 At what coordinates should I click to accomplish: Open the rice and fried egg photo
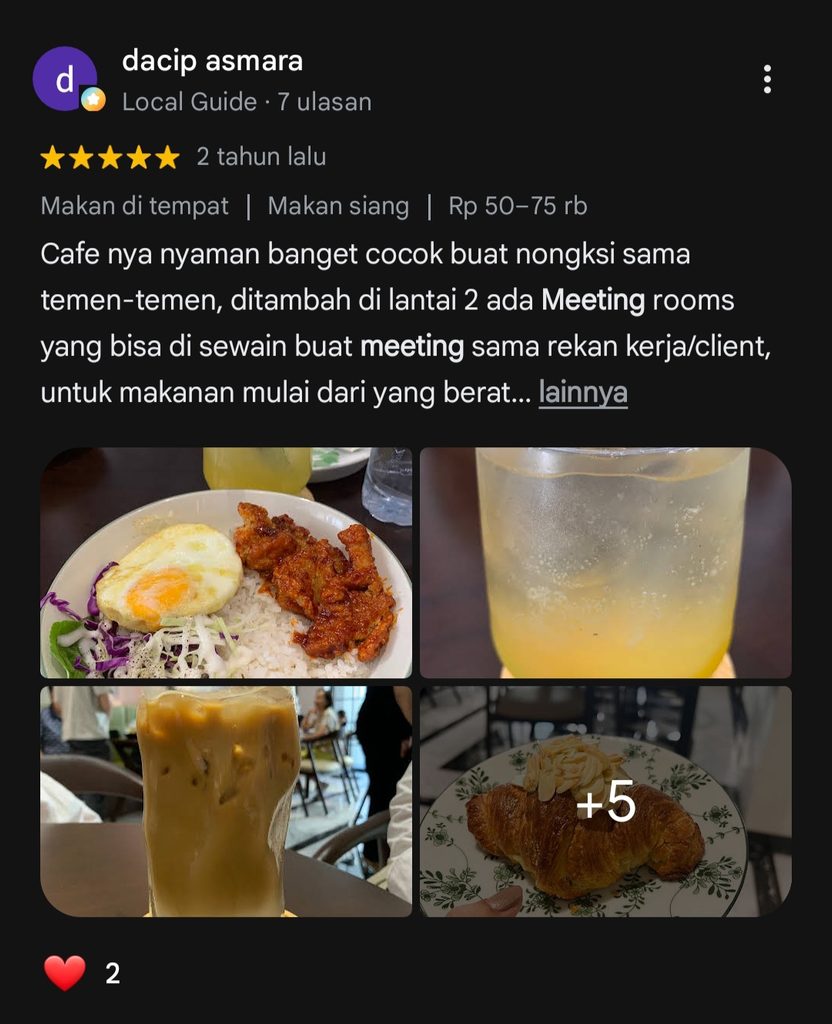click(x=226, y=562)
